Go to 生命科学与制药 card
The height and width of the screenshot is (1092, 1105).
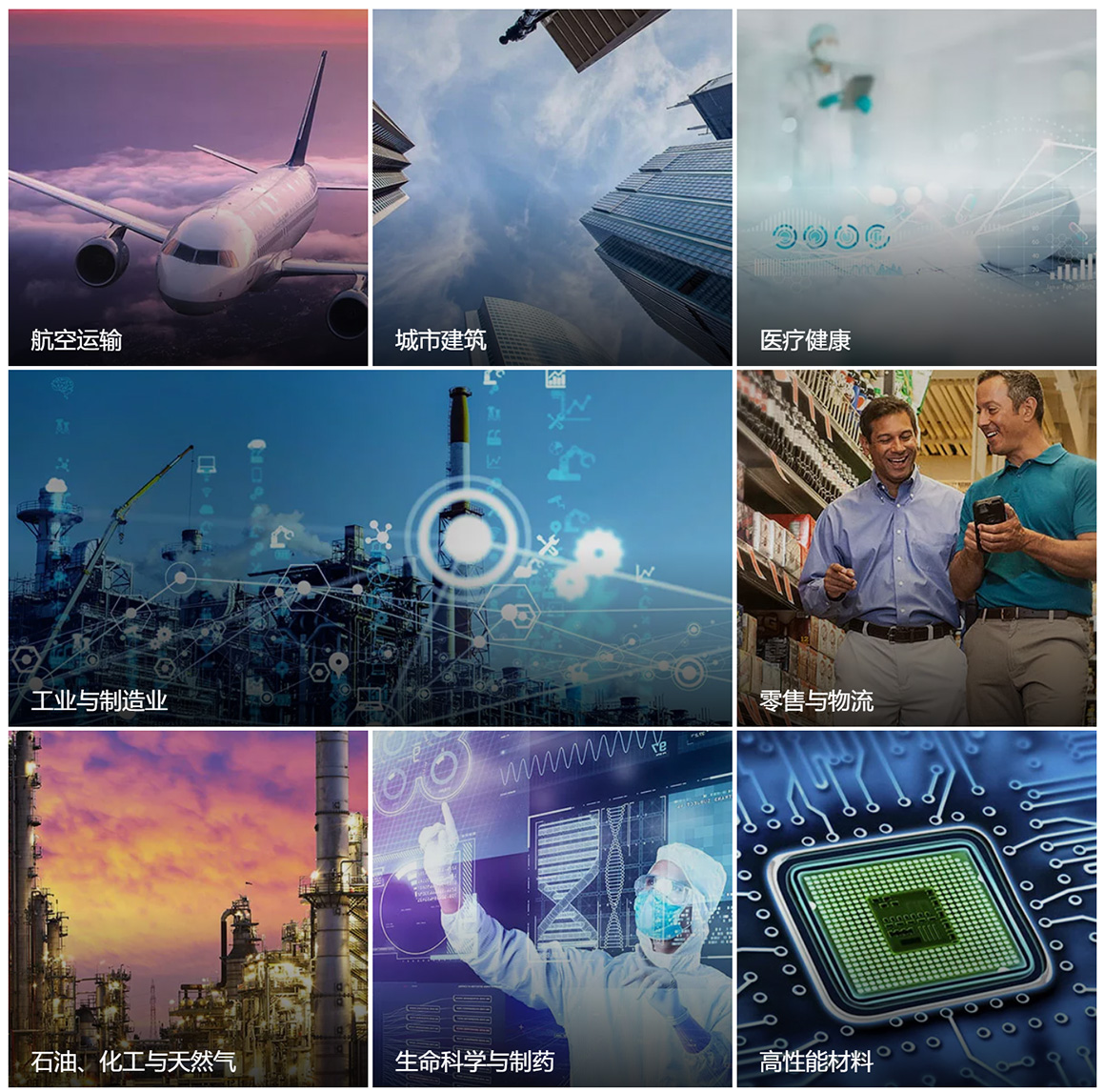point(552,908)
